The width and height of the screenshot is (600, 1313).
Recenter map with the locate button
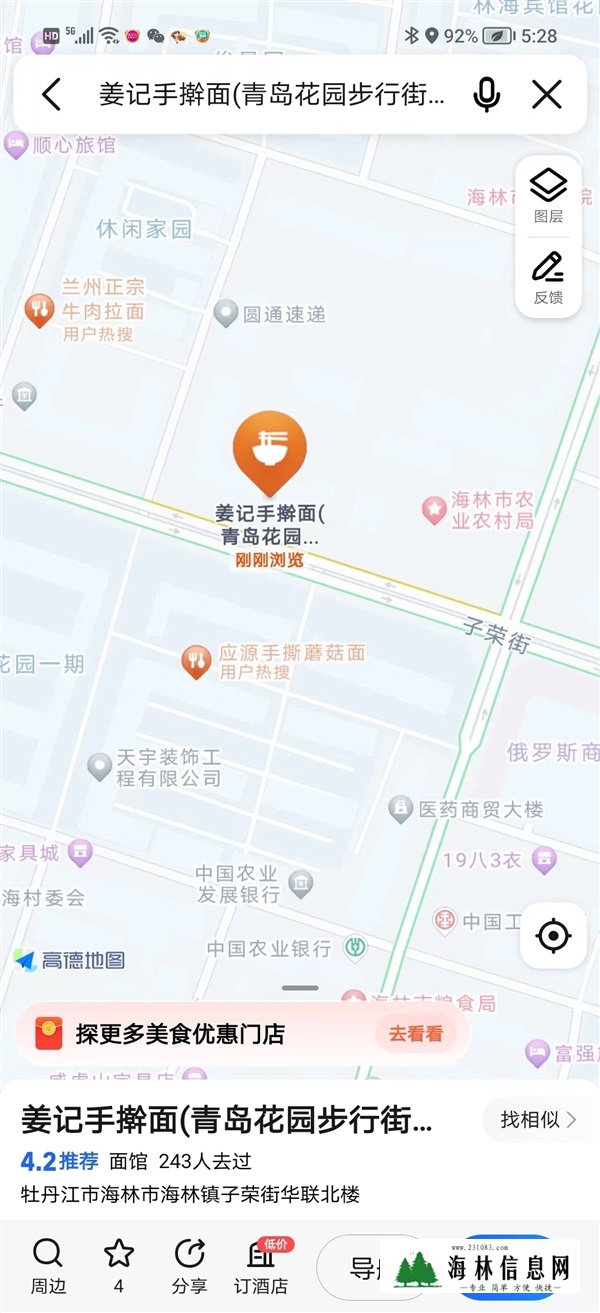pyautogui.click(x=553, y=937)
